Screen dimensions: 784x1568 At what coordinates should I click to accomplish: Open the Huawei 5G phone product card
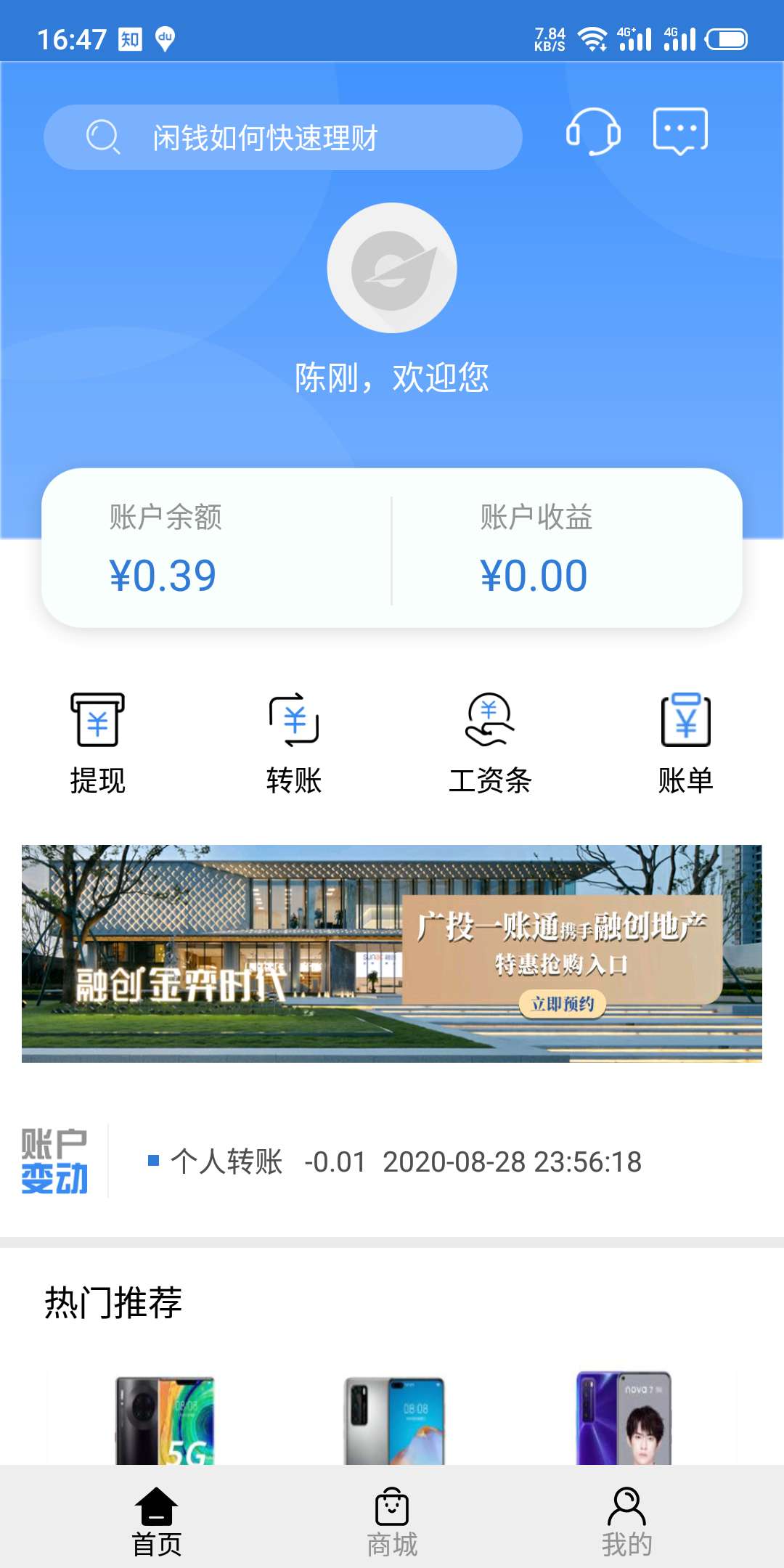point(165,1420)
